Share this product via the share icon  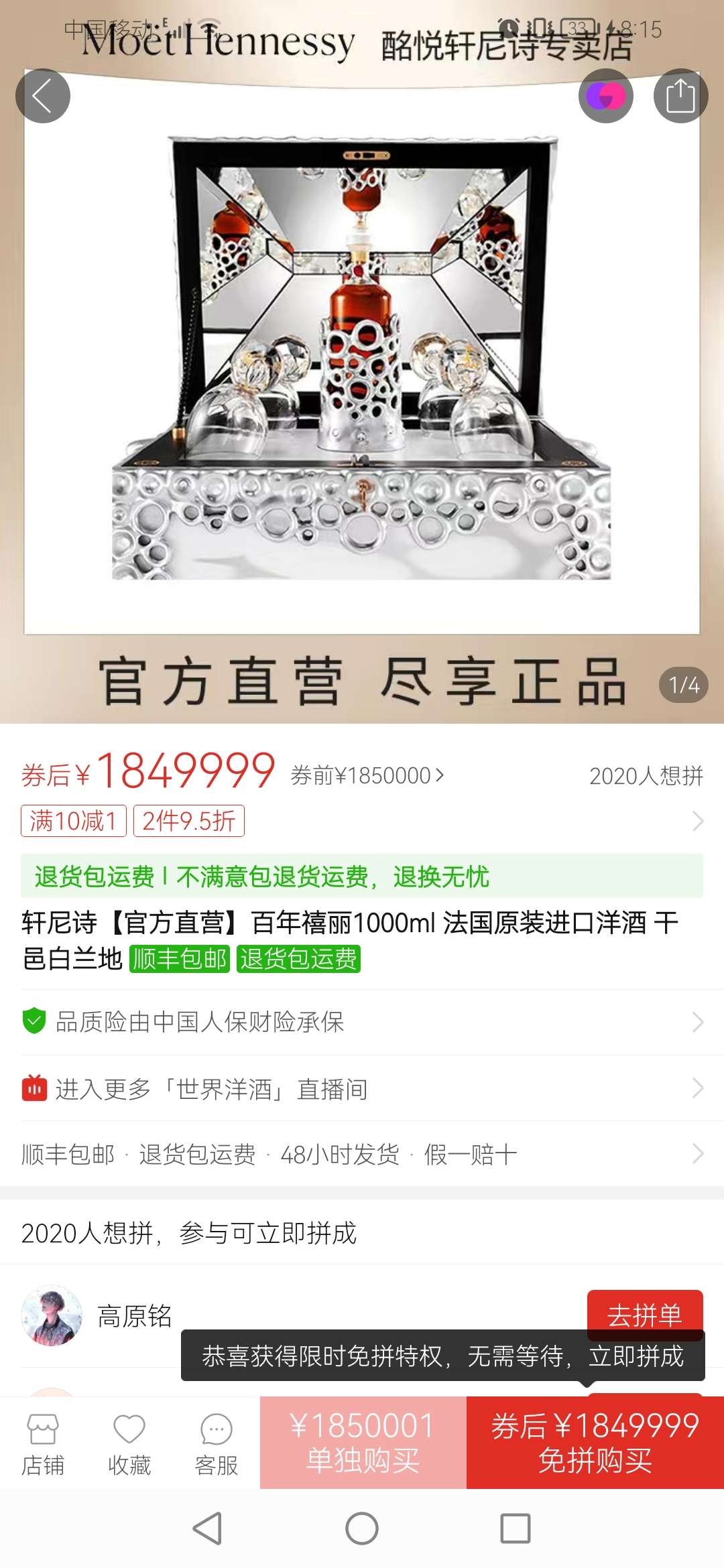pyautogui.click(x=680, y=96)
